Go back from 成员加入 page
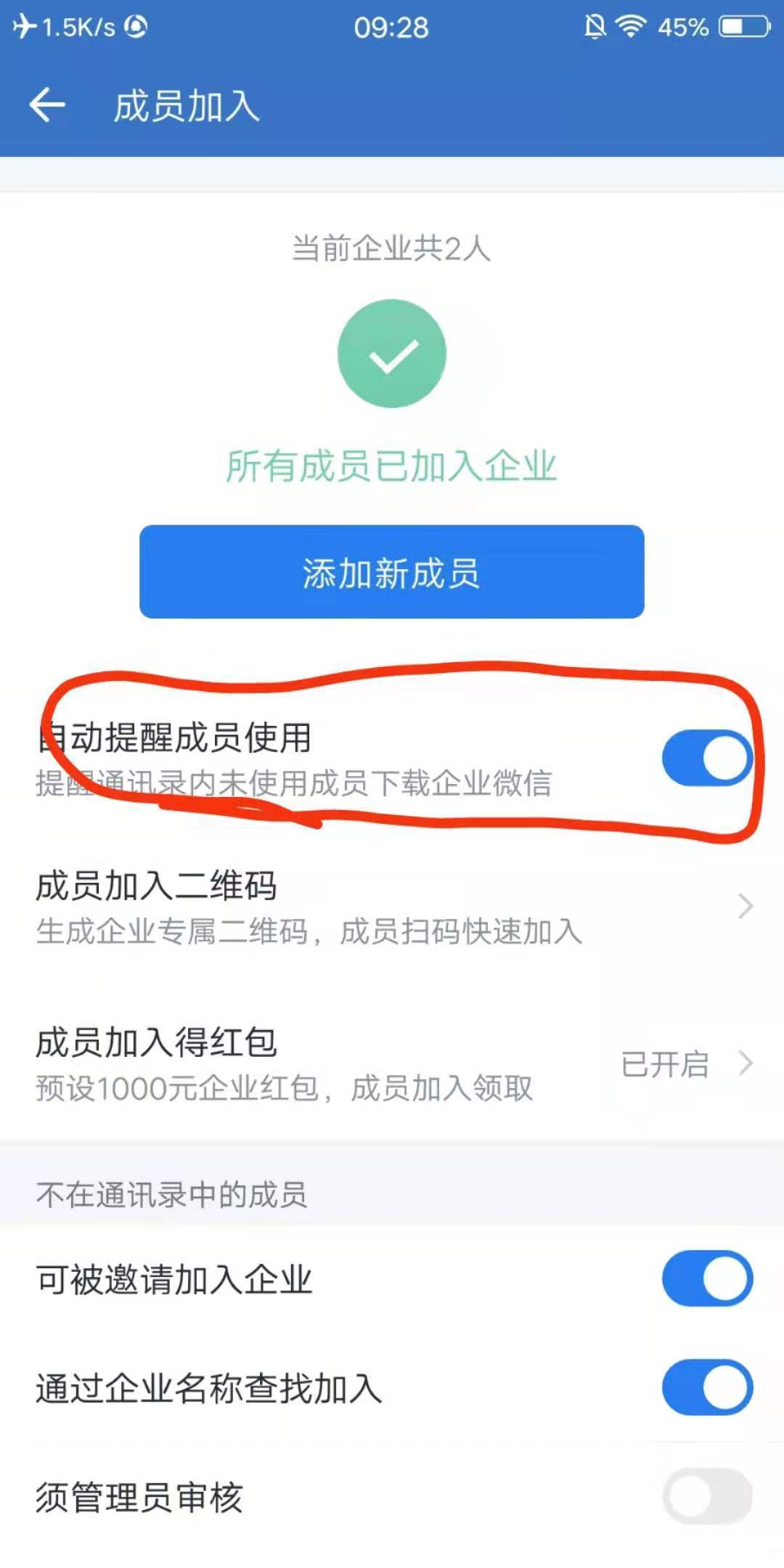The width and height of the screenshot is (784, 1568). (48, 105)
